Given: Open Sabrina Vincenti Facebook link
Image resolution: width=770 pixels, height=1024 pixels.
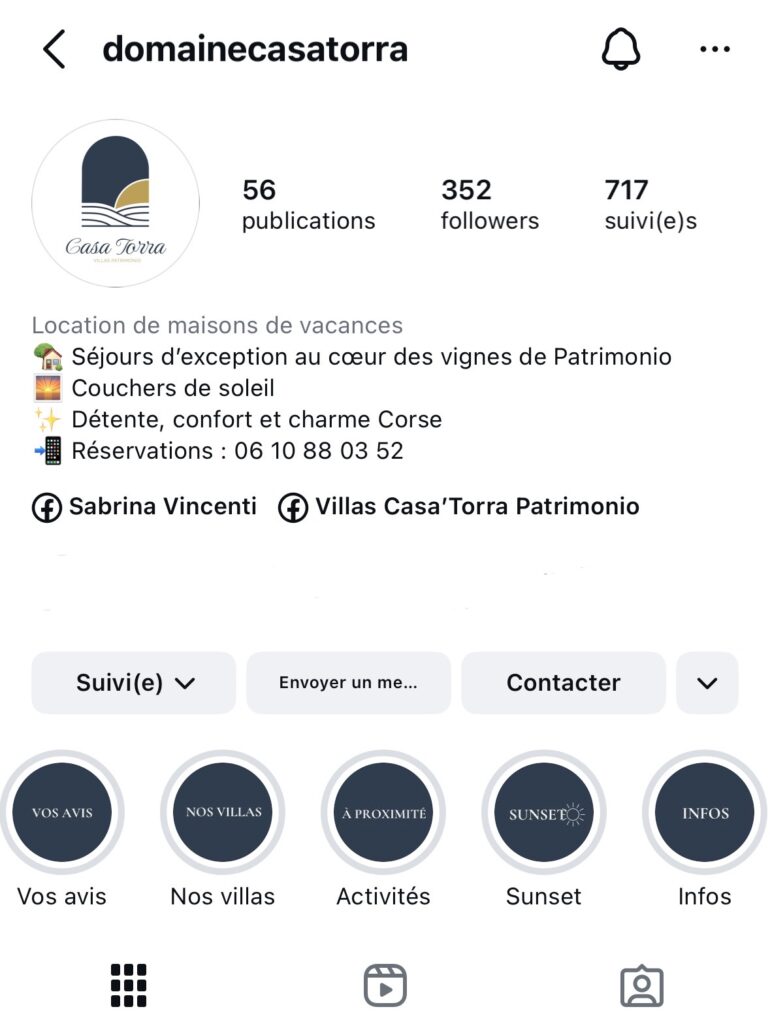Looking at the screenshot, I should pos(145,507).
